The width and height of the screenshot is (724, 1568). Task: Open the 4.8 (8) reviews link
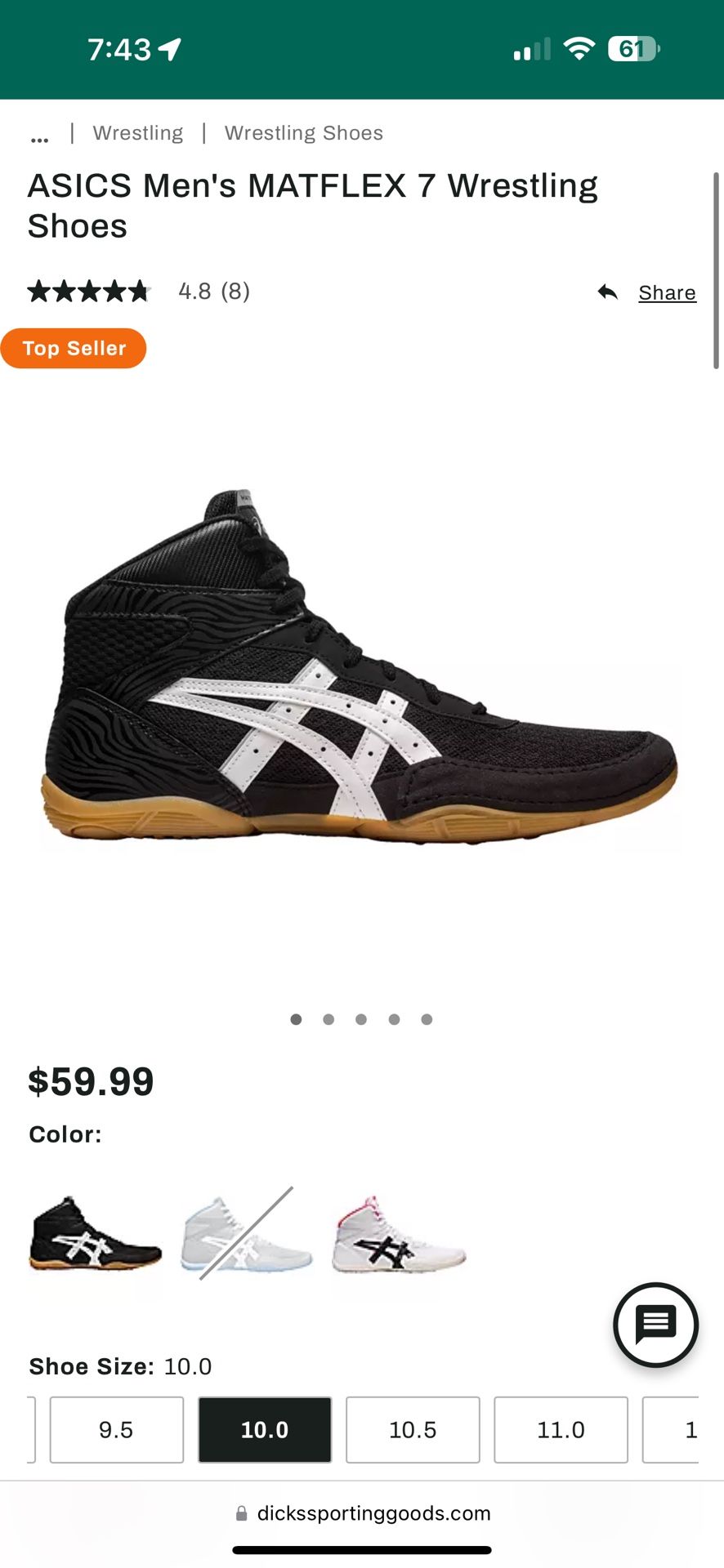click(x=213, y=292)
